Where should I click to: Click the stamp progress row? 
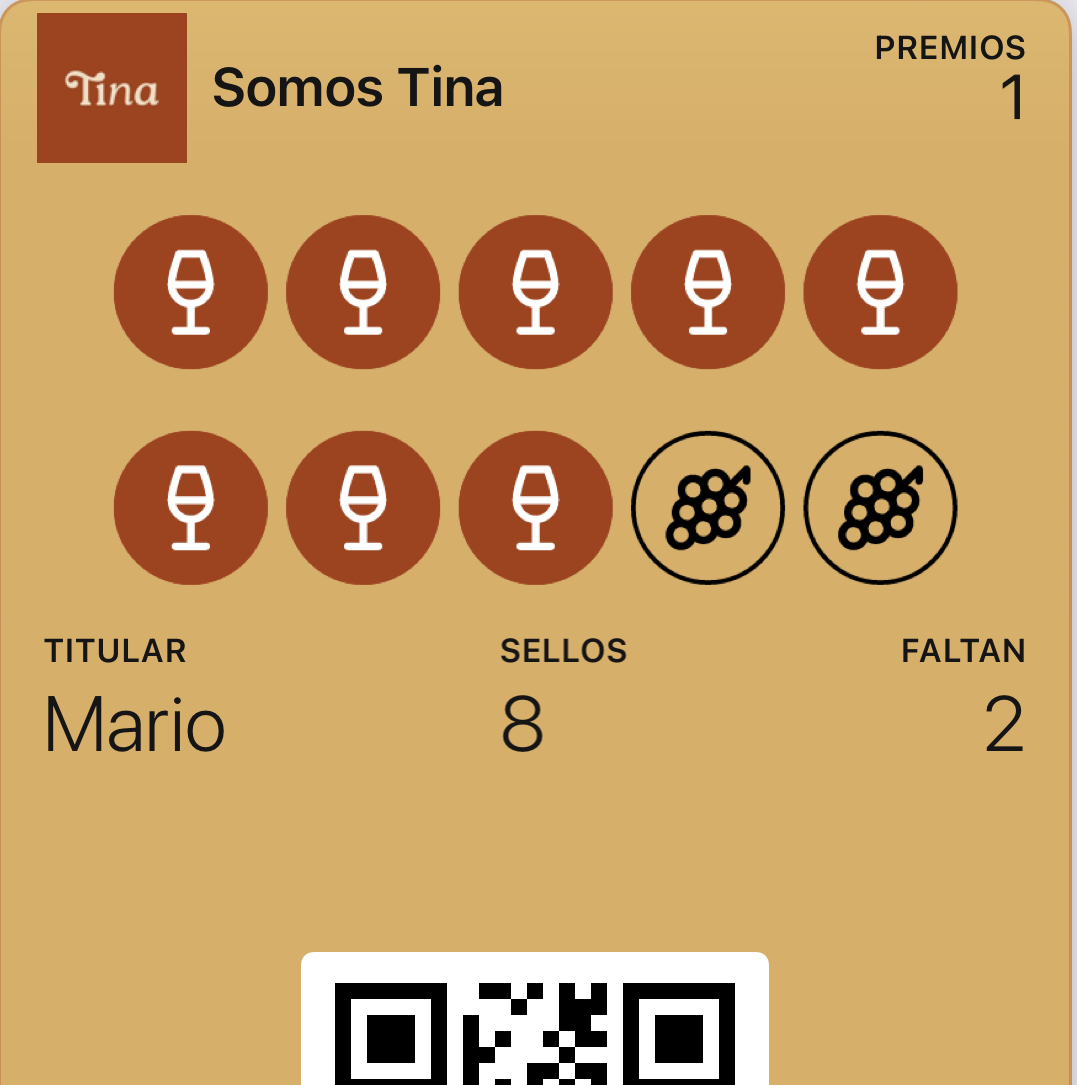535,400
